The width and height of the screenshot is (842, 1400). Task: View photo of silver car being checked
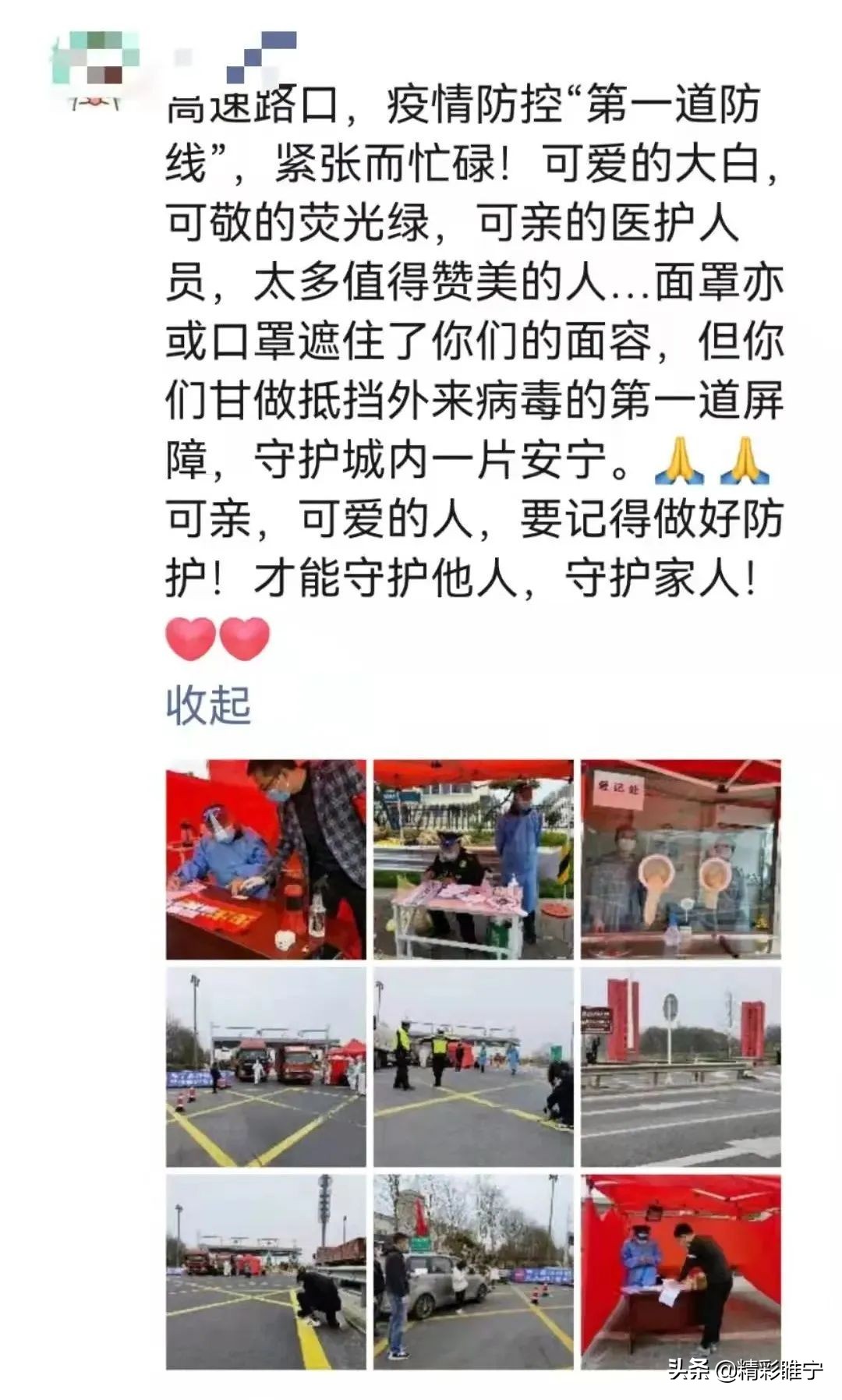tap(473, 1273)
